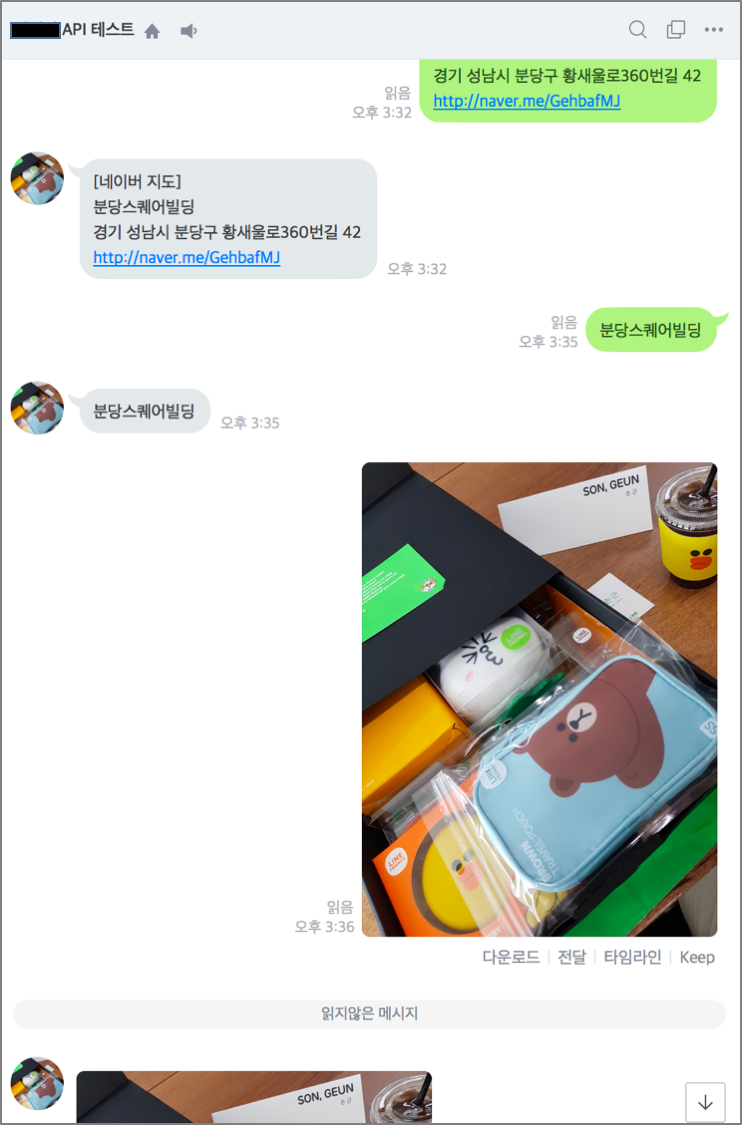Open the naver.me link in the gray bubble
742x1125 pixels.
186,257
